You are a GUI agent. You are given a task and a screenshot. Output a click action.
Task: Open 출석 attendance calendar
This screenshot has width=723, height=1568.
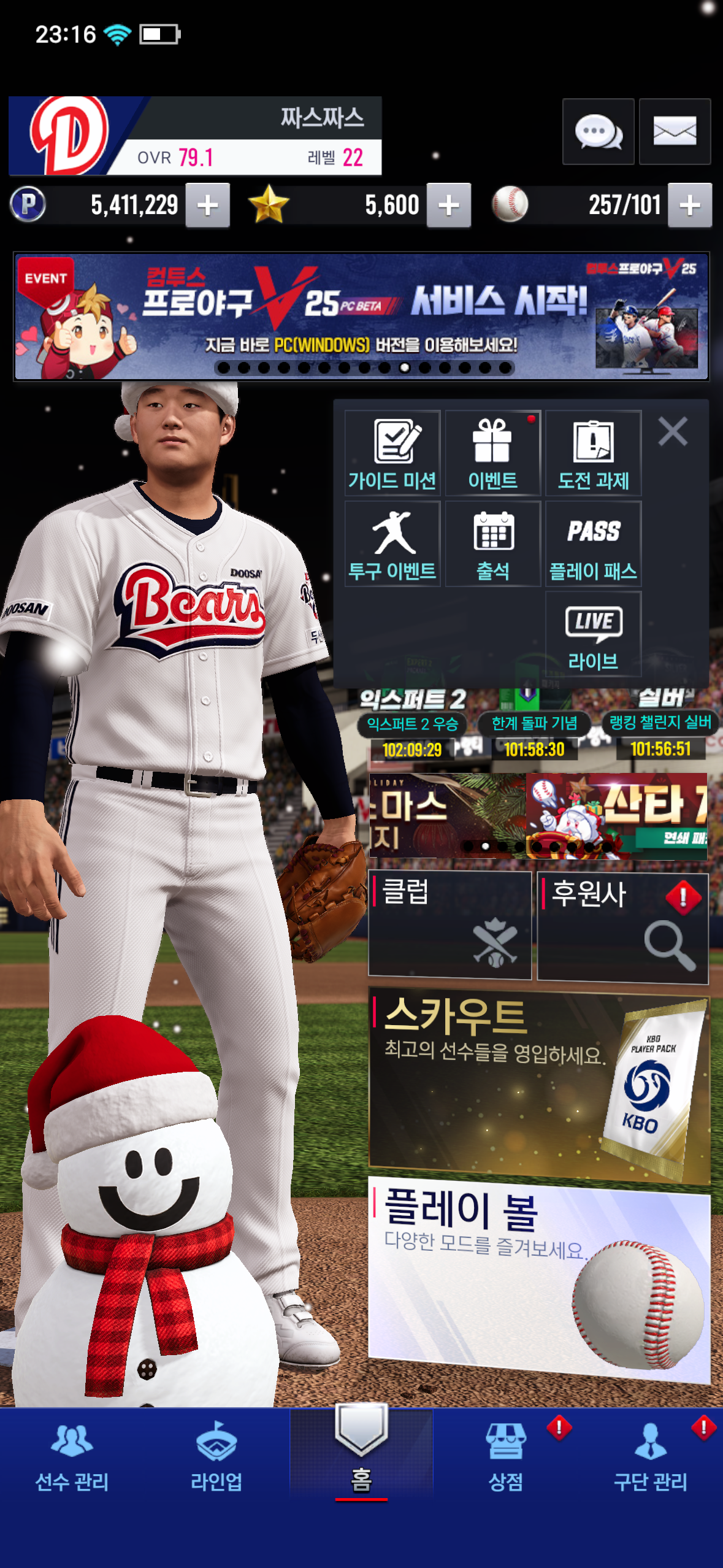tap(492, 544)
